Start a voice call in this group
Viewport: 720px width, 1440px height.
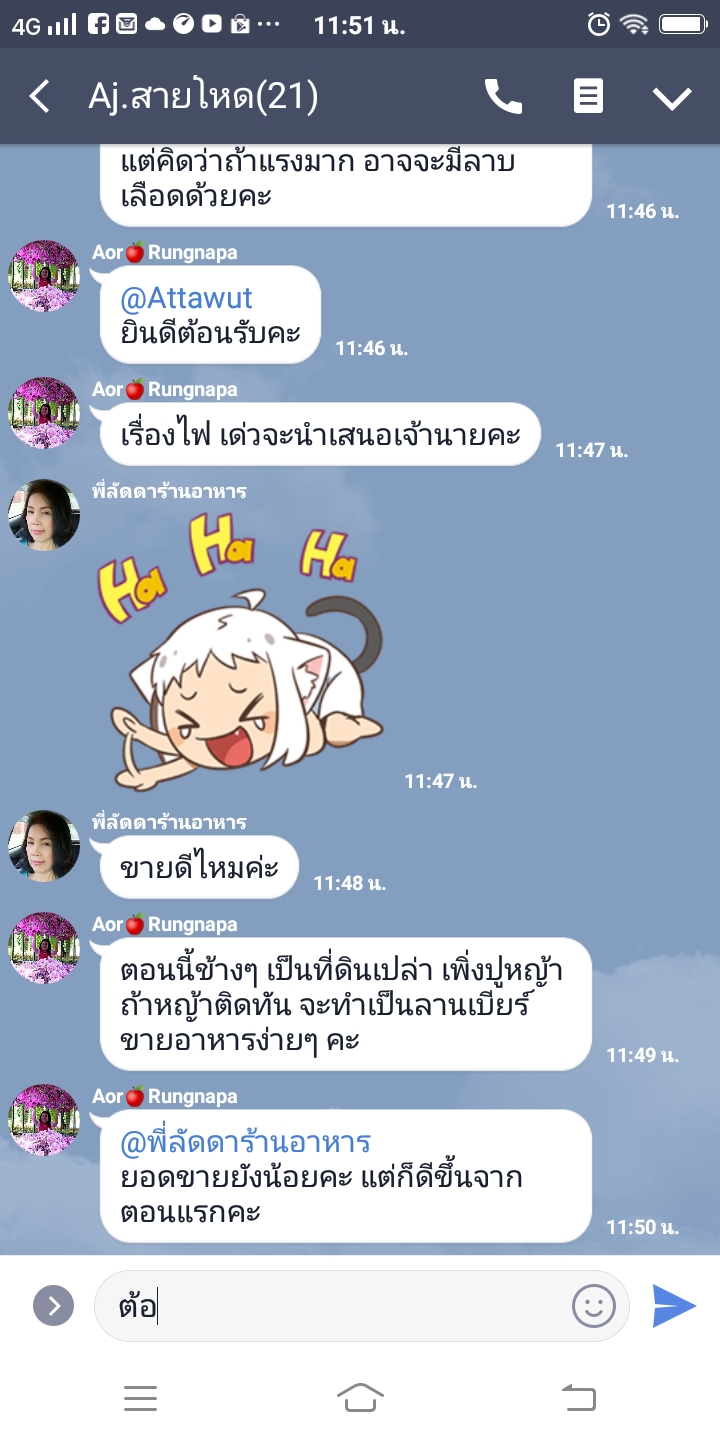pyautogui.click(x=503, y=97)
